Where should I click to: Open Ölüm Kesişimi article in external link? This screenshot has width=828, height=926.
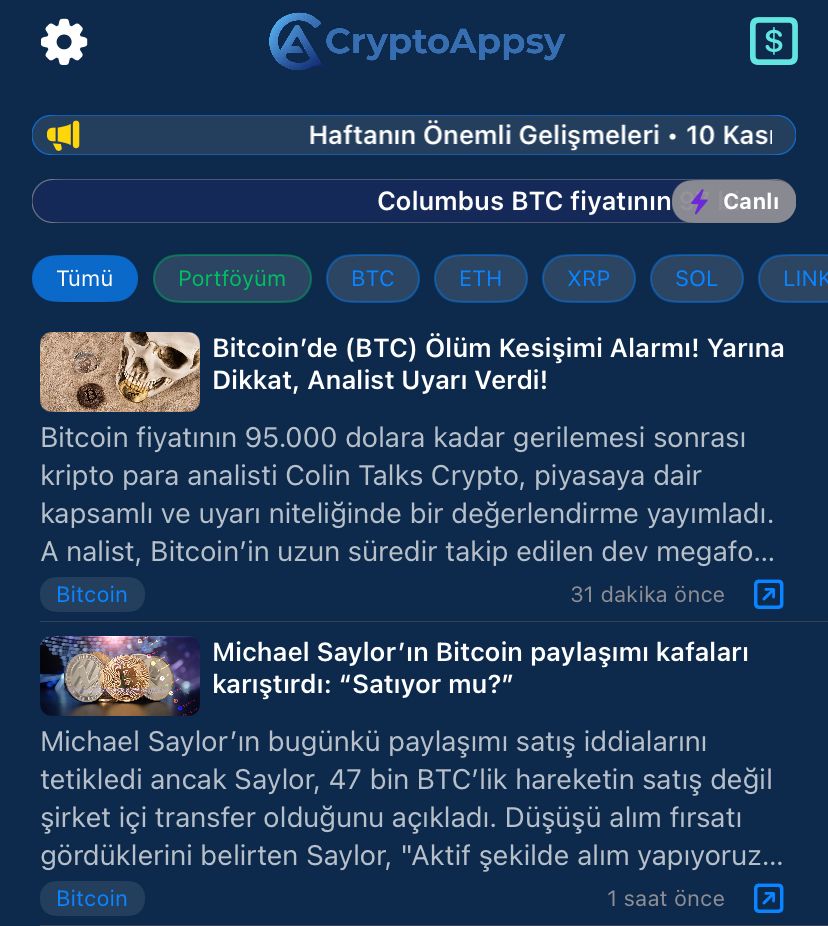(768, 594)
